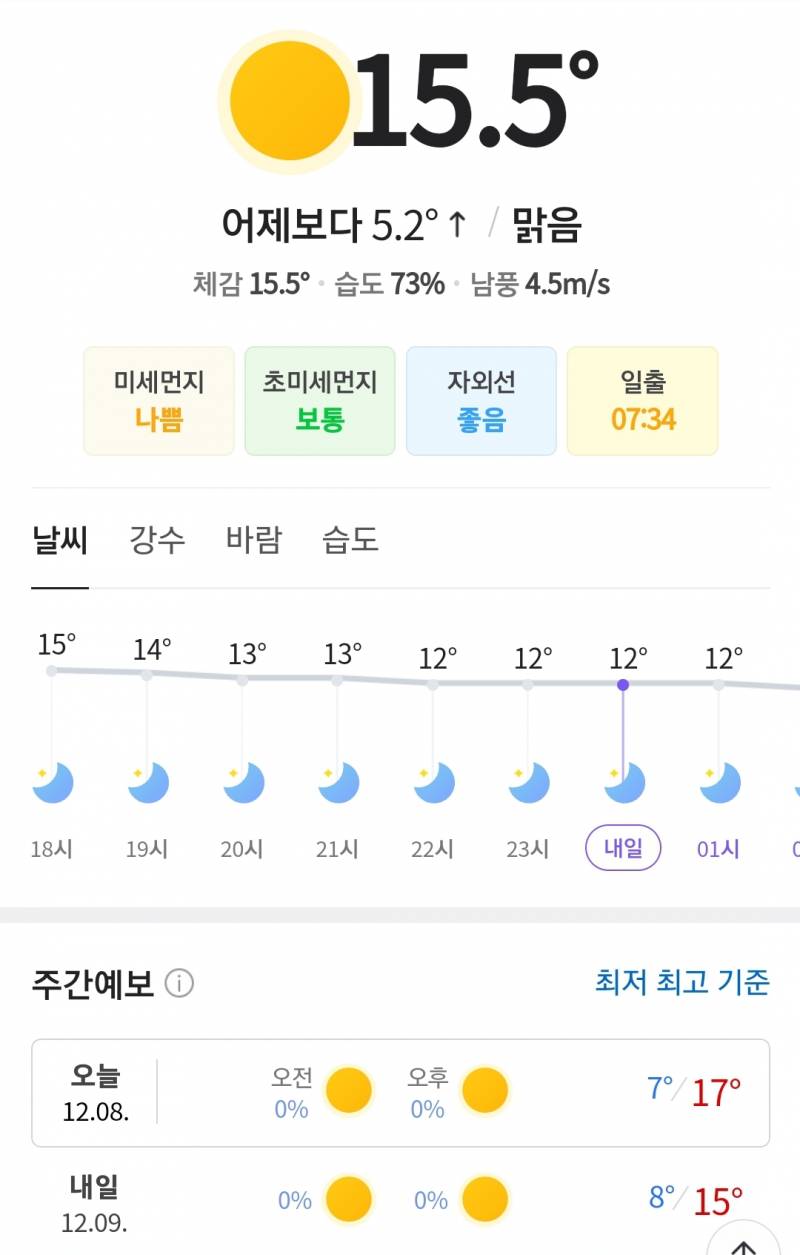Open the 일출 07:34 panel
Screen dimensions: 800x1255
point(643,400)
